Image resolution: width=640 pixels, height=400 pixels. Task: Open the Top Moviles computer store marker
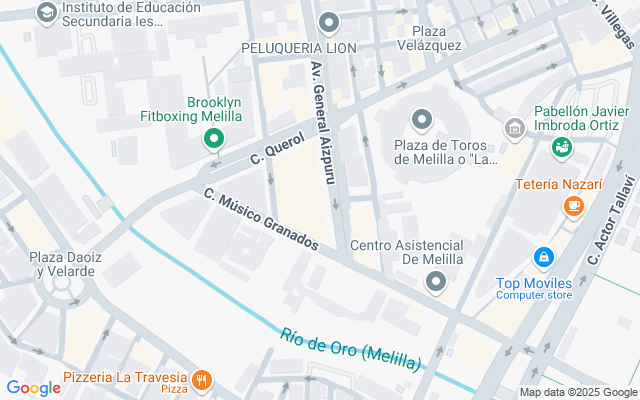pos(543,259)
